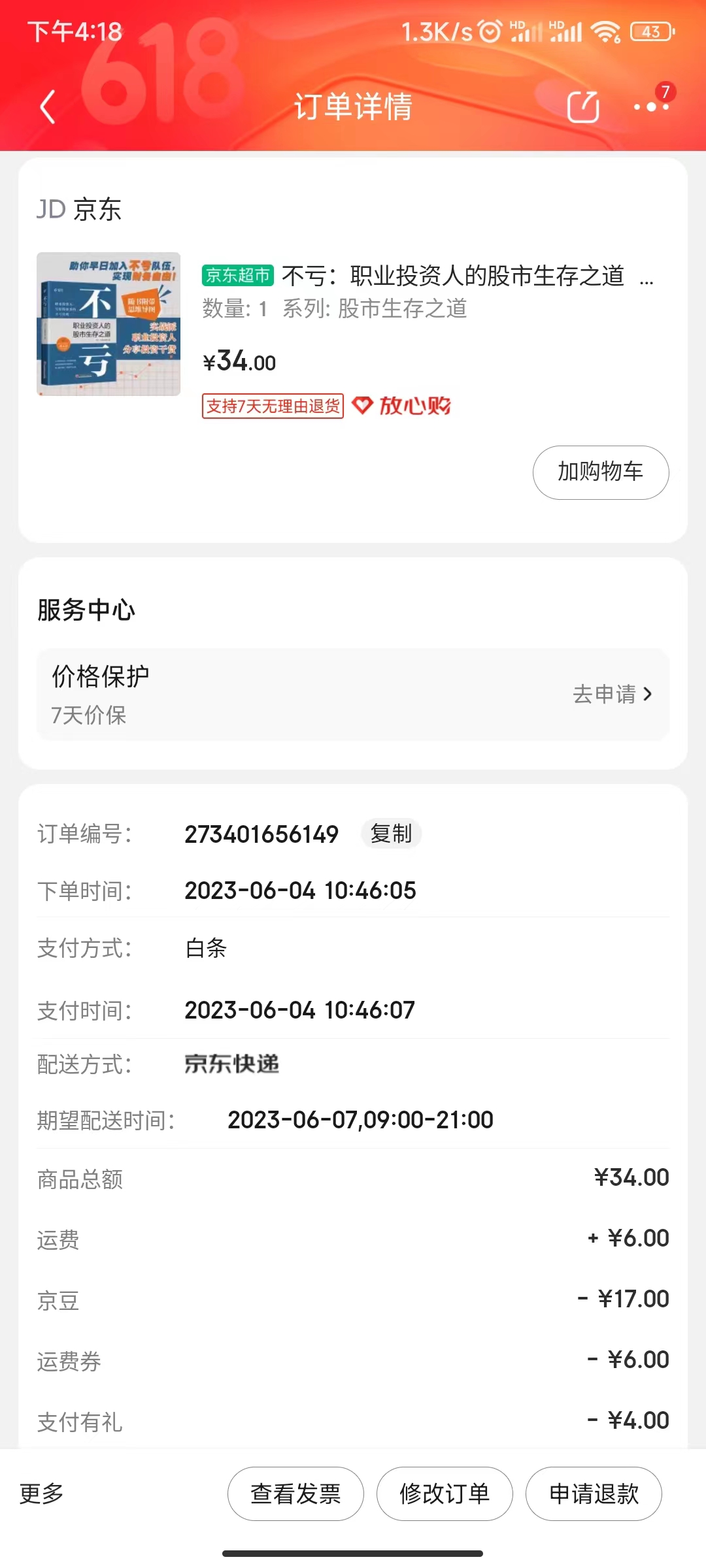The width and height of the screenshot is (706, 1568).
Task: View the invoice via 查看发票
Action: pos(295,1494)
